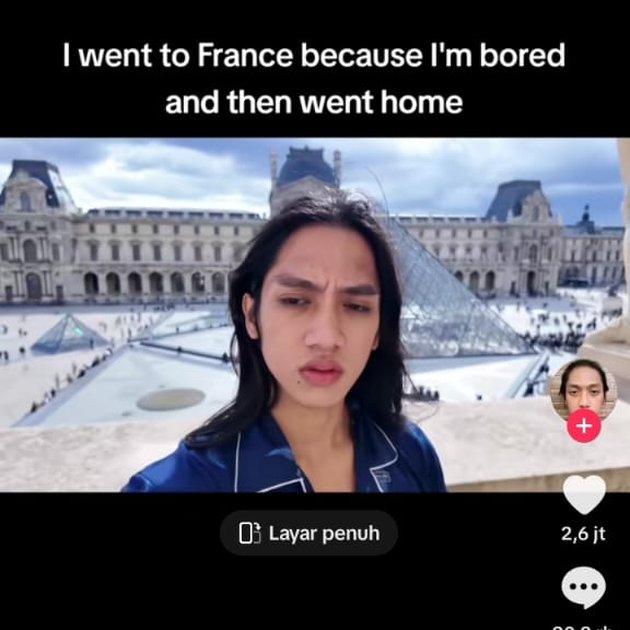Screen dimensions: 630x630
Task: Follow the creator with the plus badge
Action: tap(584, 426)
